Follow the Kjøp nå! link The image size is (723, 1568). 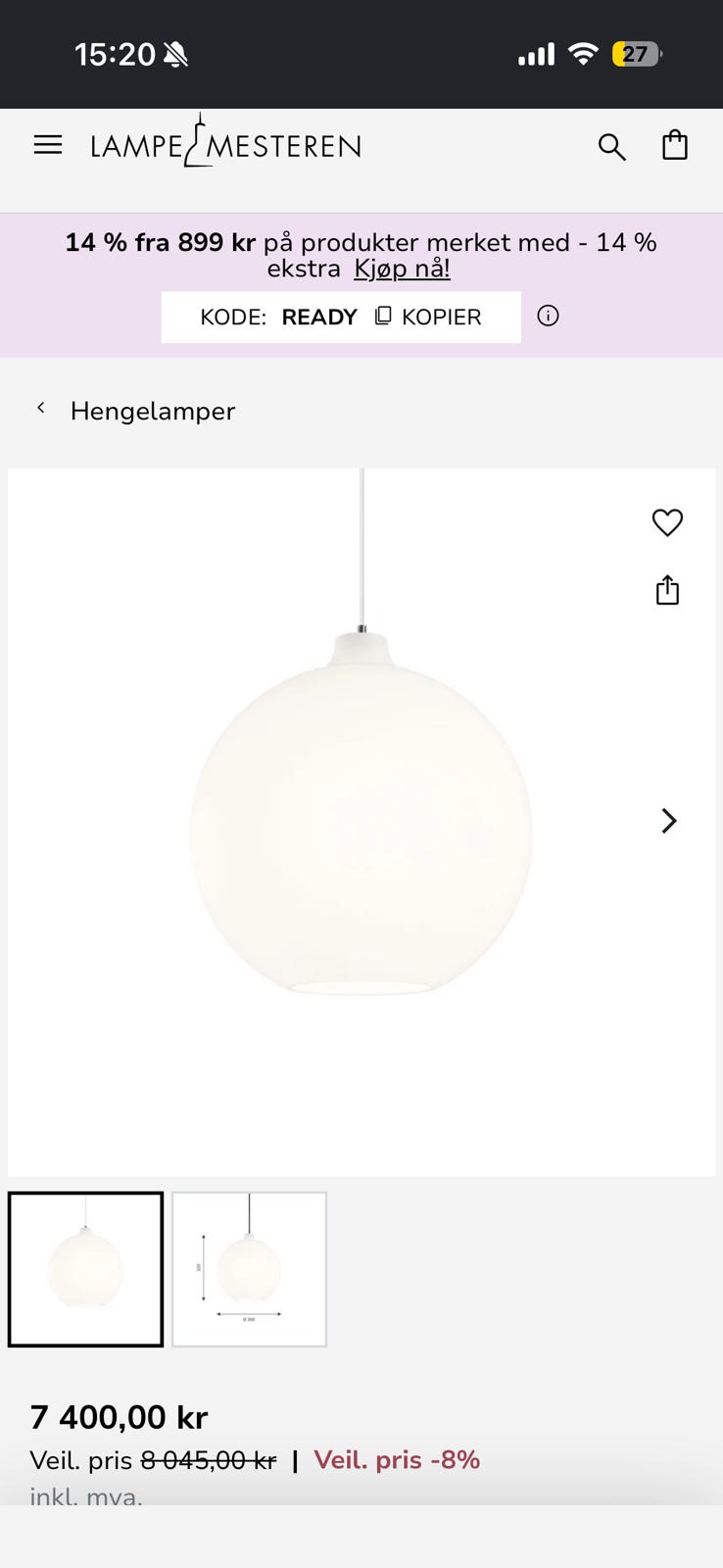coord(402,269)
